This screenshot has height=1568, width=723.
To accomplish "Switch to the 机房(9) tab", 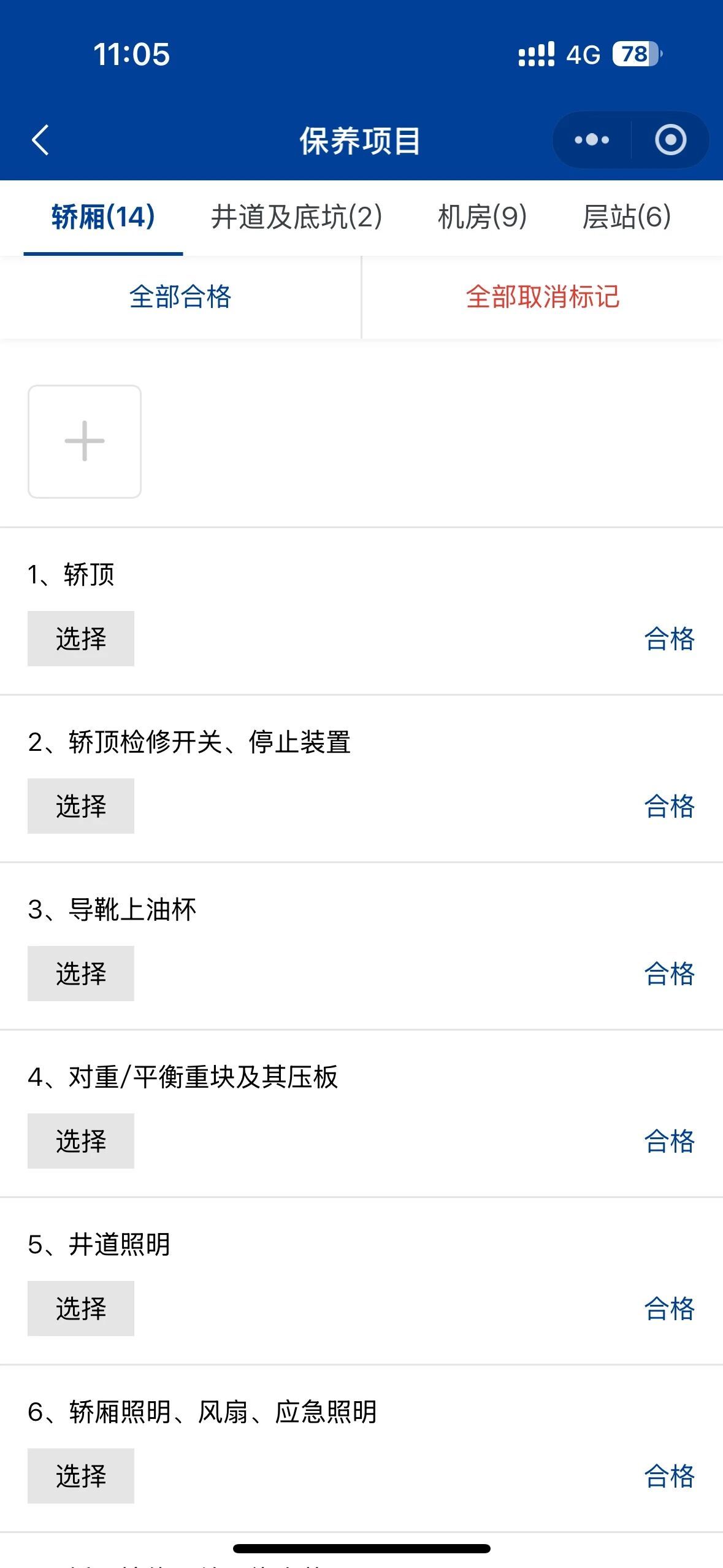I will (x=482, y=217).
